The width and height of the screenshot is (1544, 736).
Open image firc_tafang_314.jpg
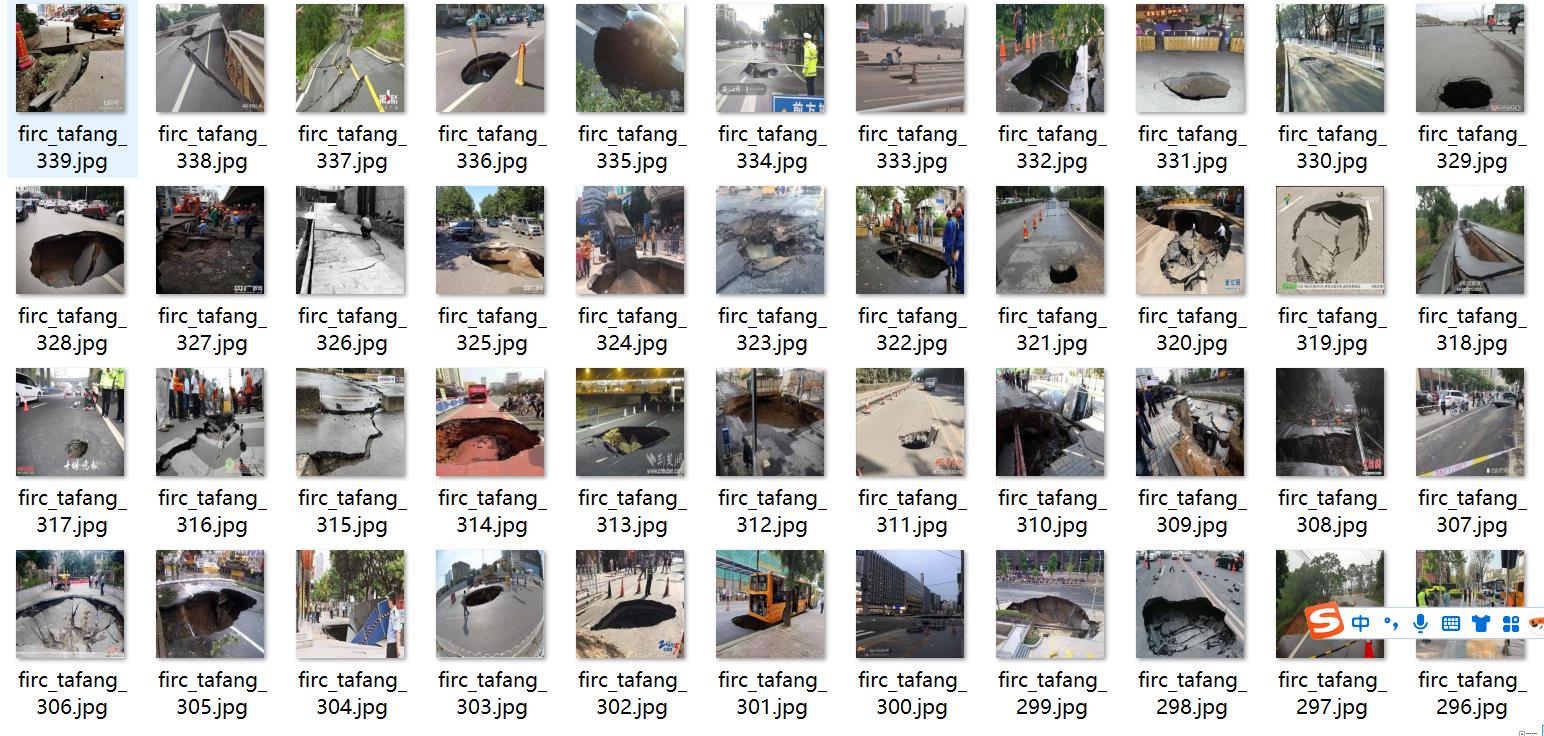pyautogui.click(x=490, y=422)
